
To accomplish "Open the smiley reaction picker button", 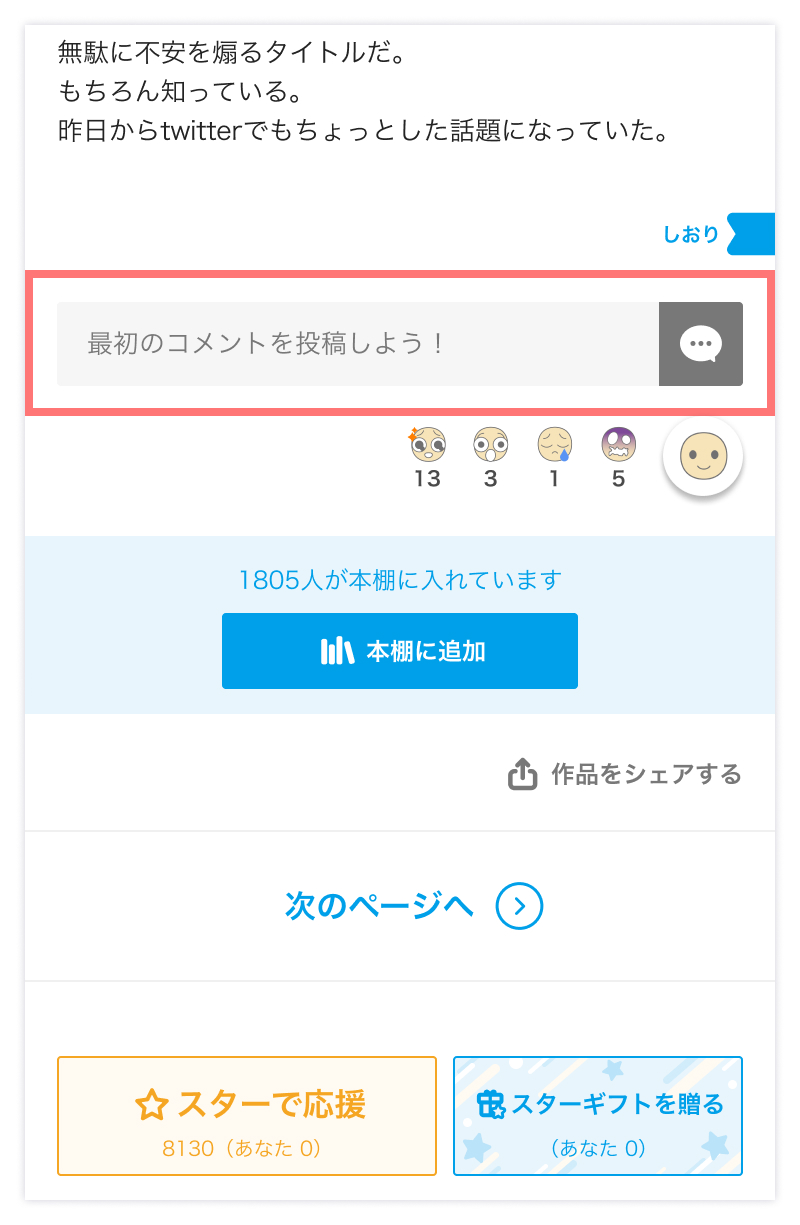I will 702,457.
